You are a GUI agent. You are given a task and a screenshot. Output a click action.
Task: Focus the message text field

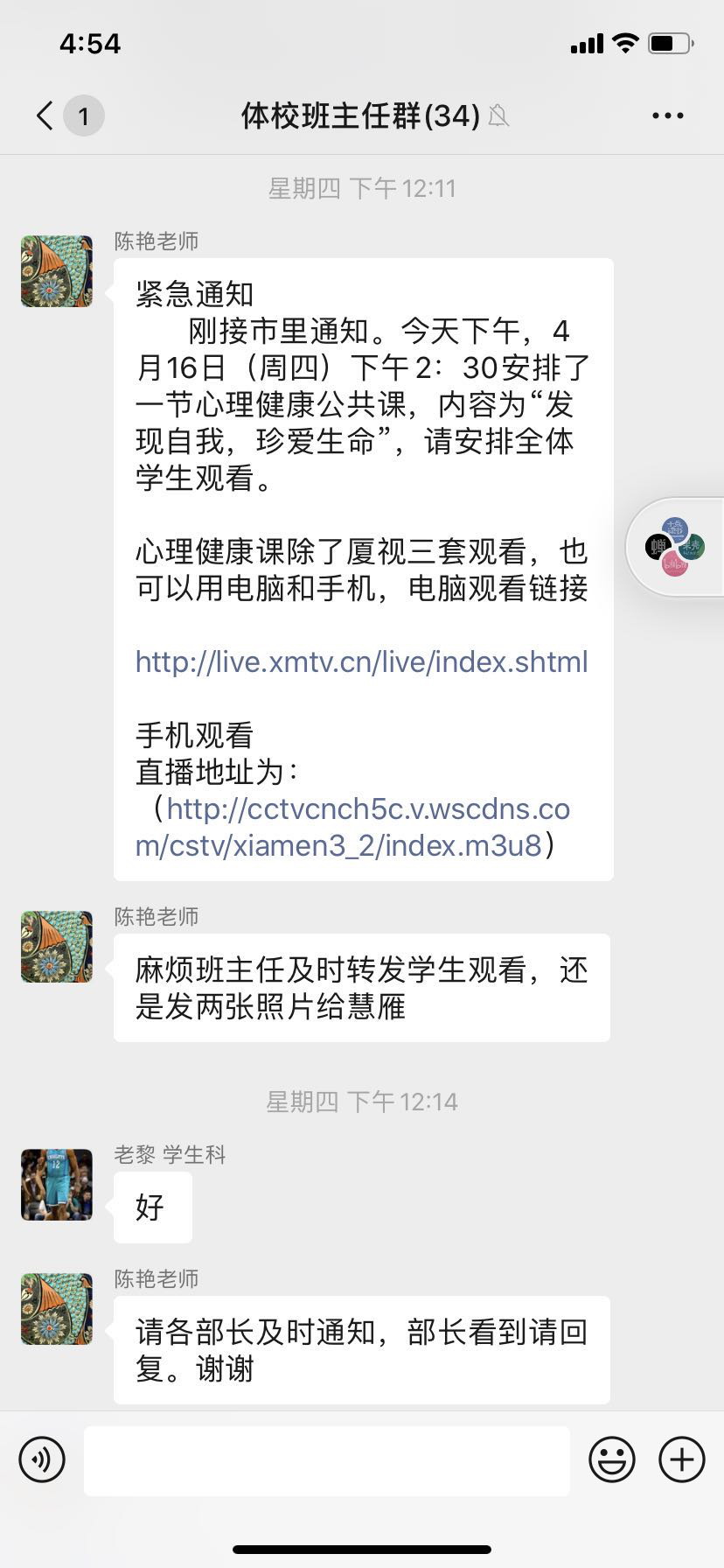pos(326,1459)
